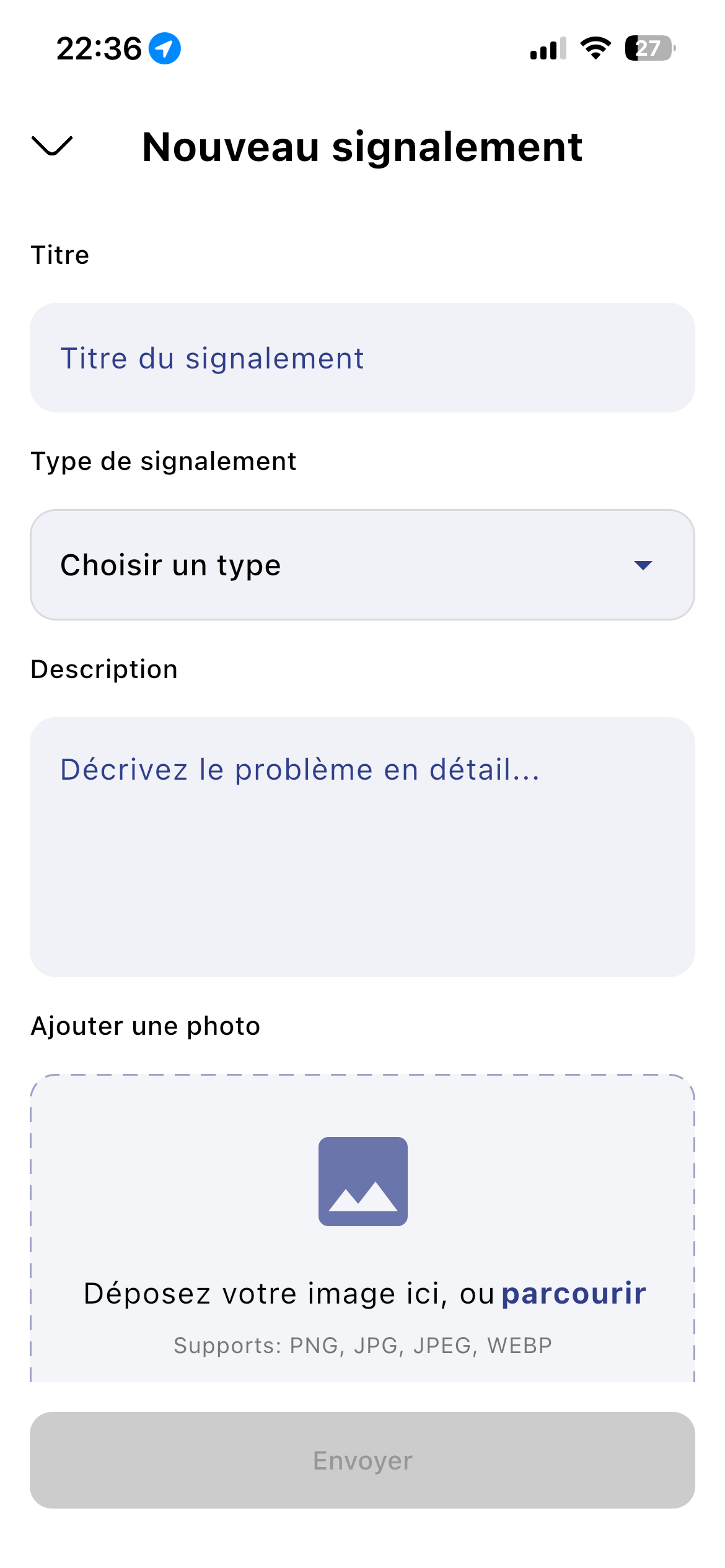Tap the Wi-Fi icon in the status bar
The width and height of the screenshot is (725, 1568).
tap(596, 50)
